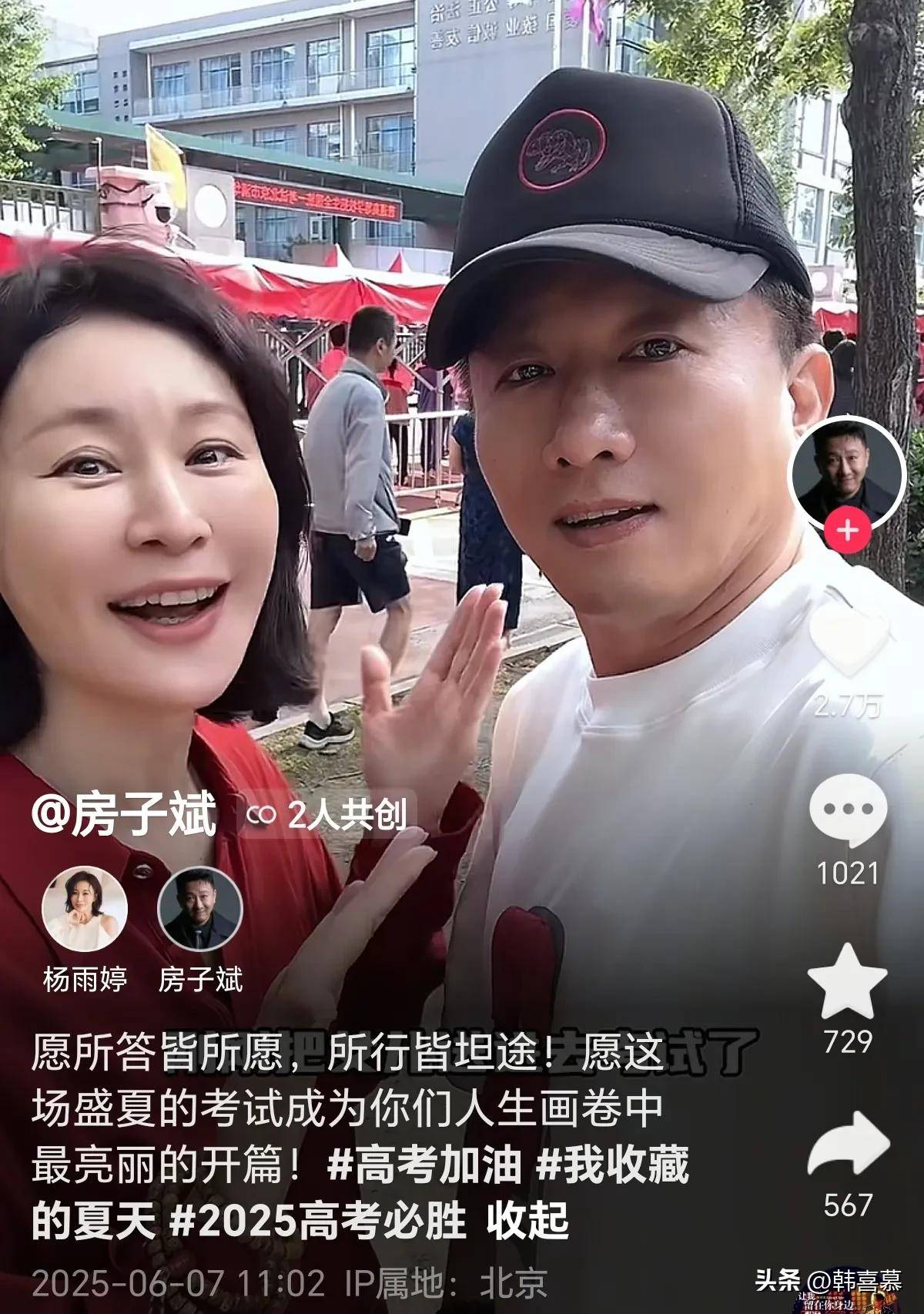Screen dimensions: 924x1314
Task: Open co-creator 房子斌's avatar below the username
Action: point(200,909)
